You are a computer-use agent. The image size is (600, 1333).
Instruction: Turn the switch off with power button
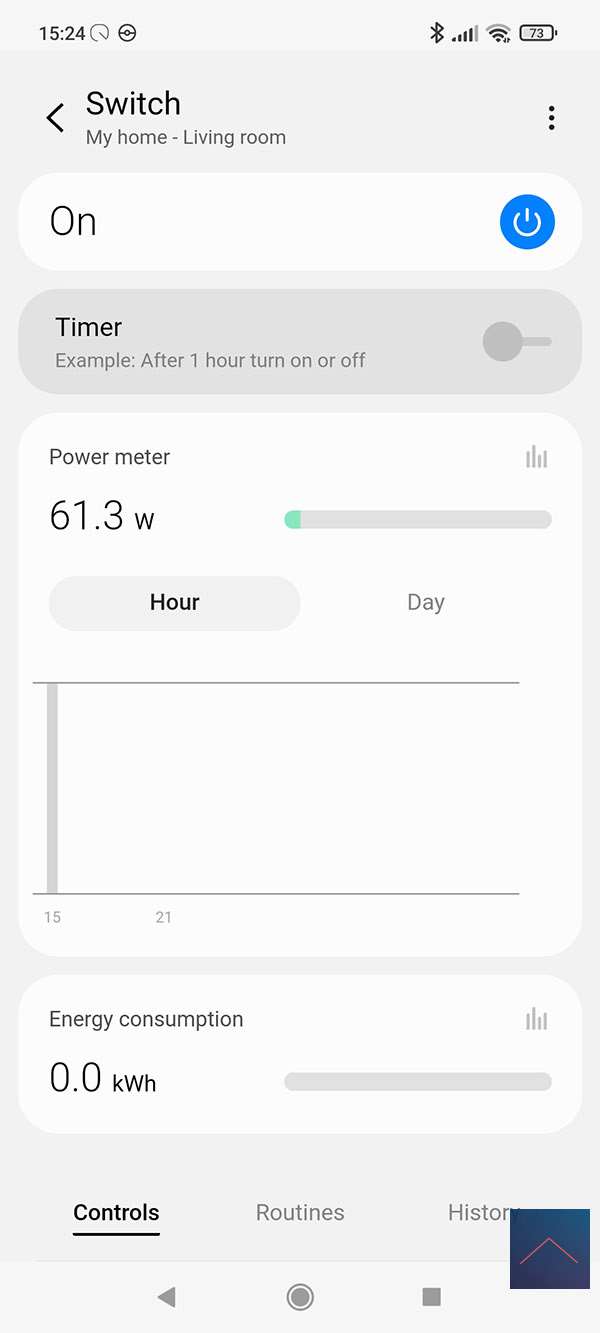(527, 222)
